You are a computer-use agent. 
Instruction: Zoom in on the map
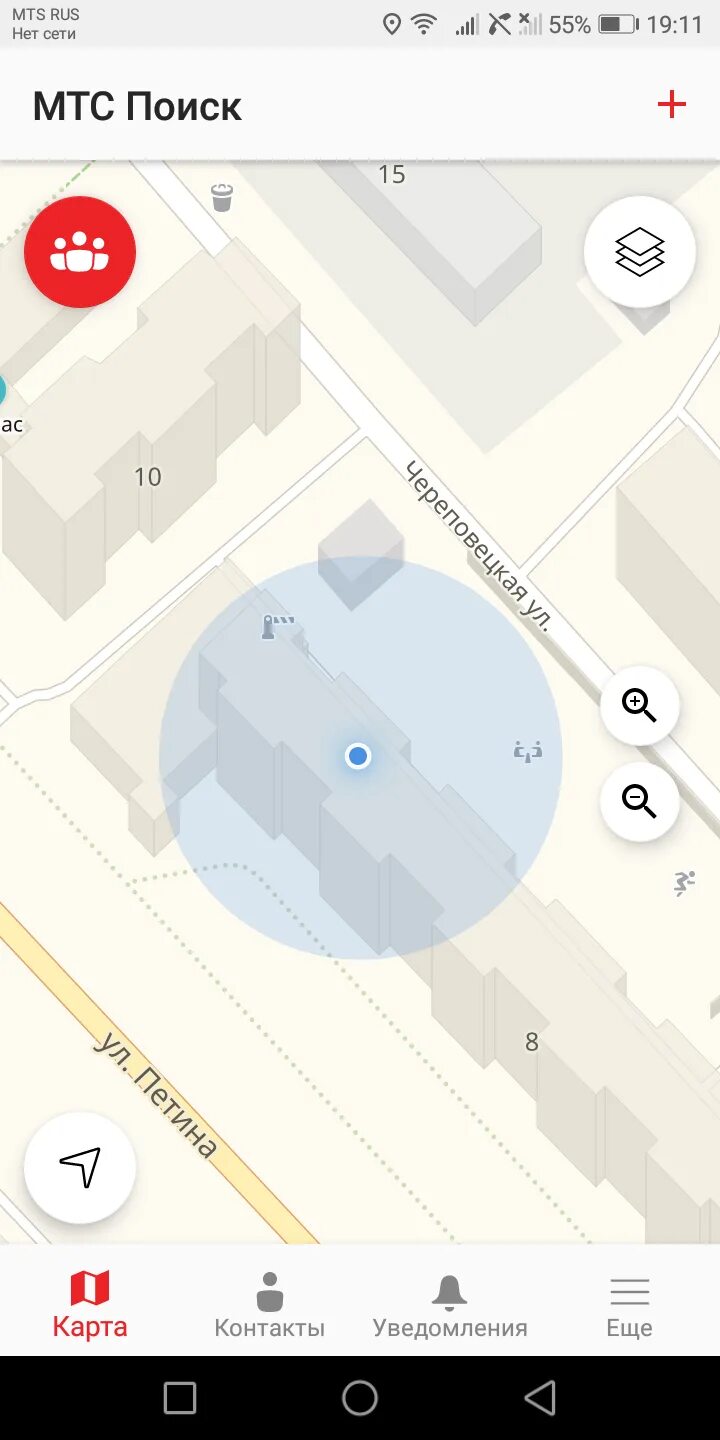coord(640,706)
